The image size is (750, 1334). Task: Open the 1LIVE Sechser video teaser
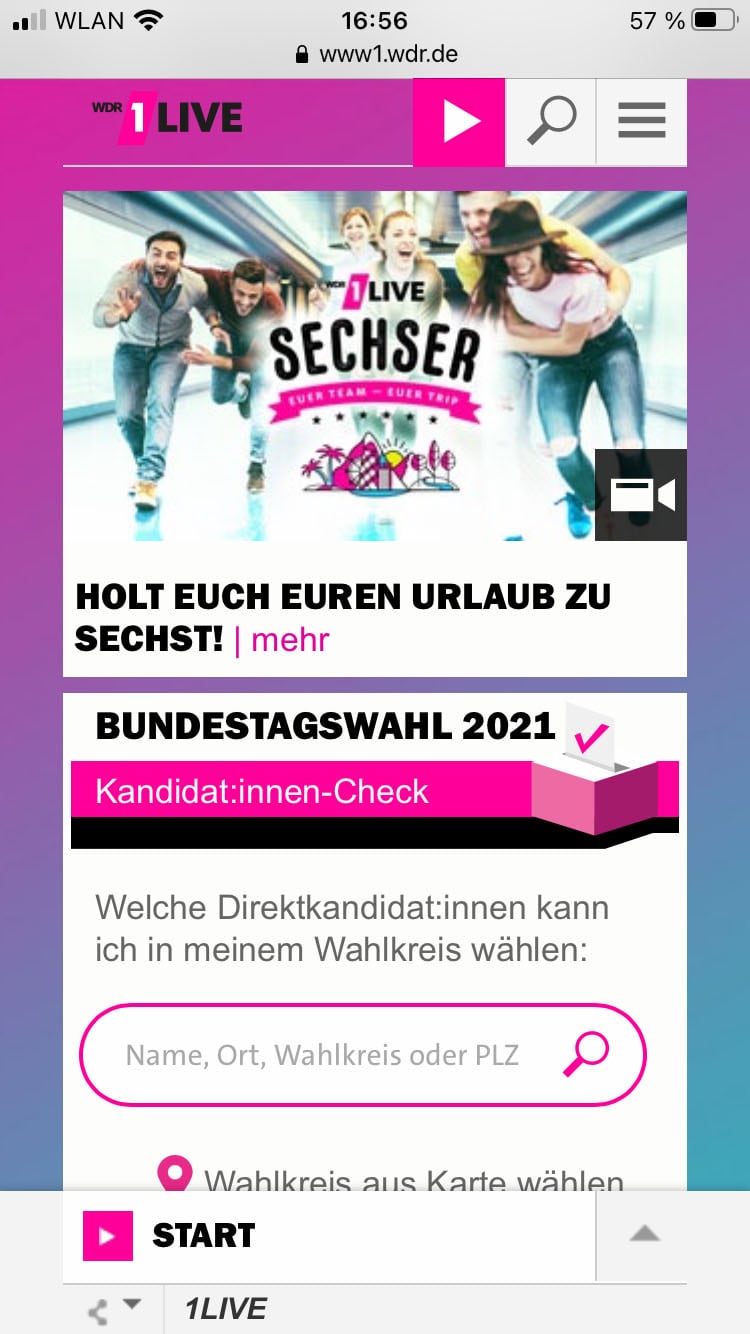[x=374, y=365]
